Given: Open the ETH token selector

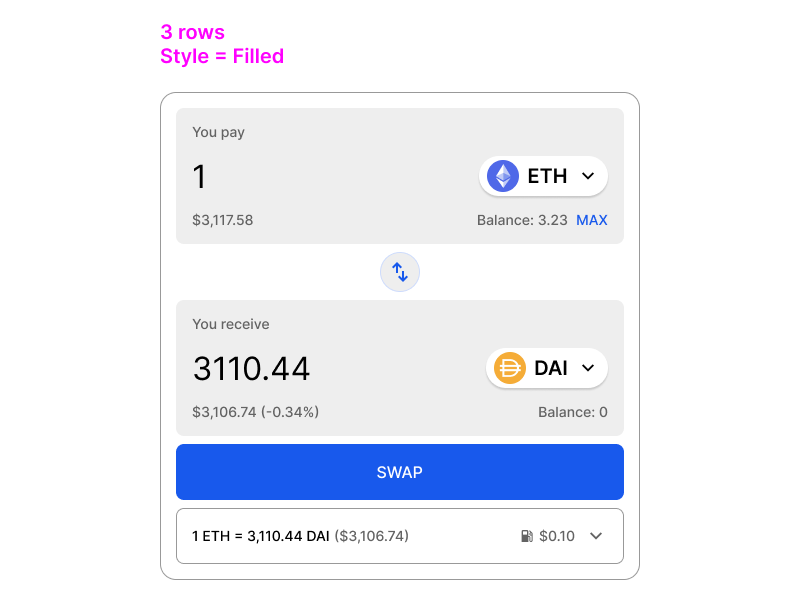Looking at the screenshot, I should coord(543,176).
